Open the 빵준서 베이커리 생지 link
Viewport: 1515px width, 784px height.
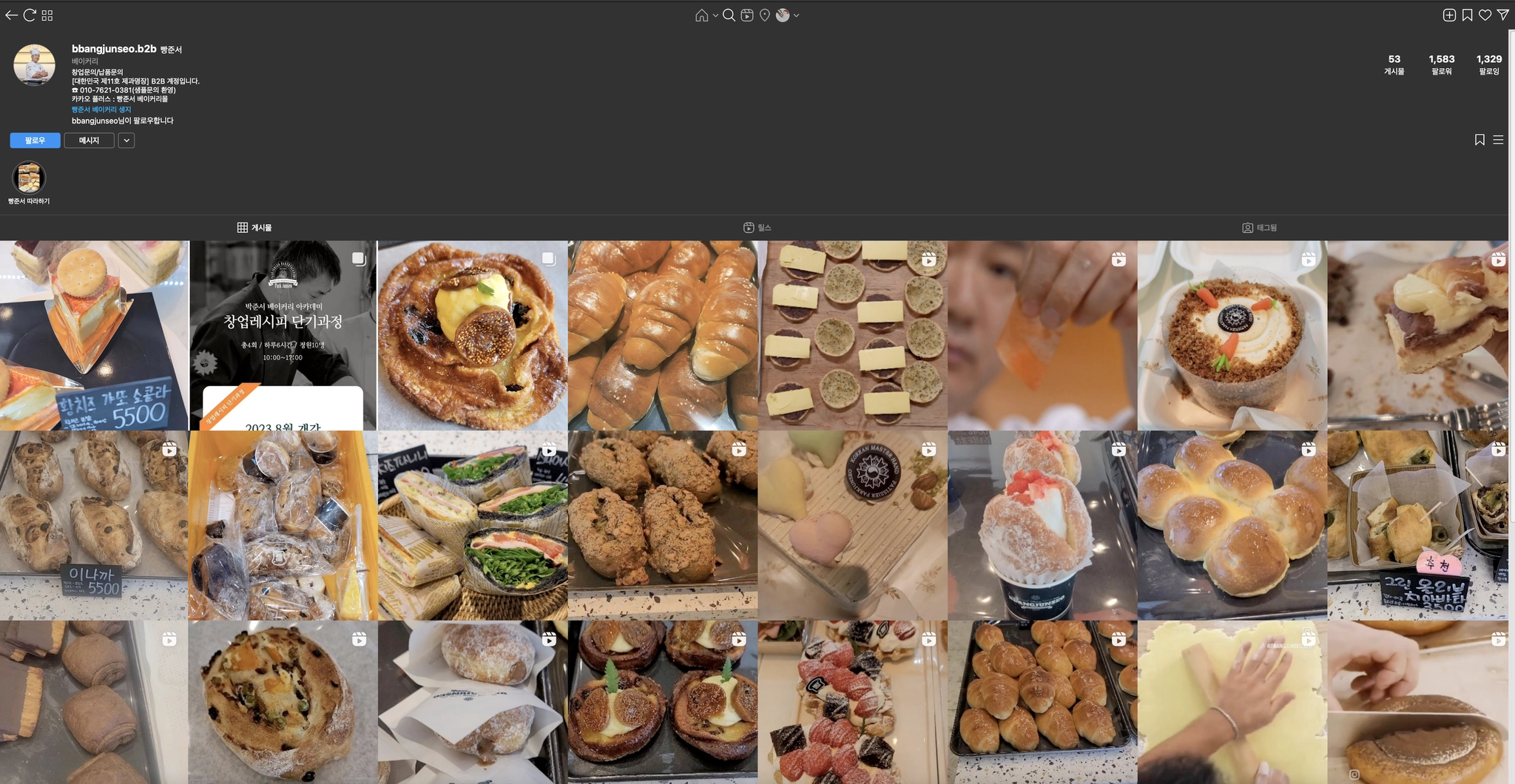click(101, 109)
